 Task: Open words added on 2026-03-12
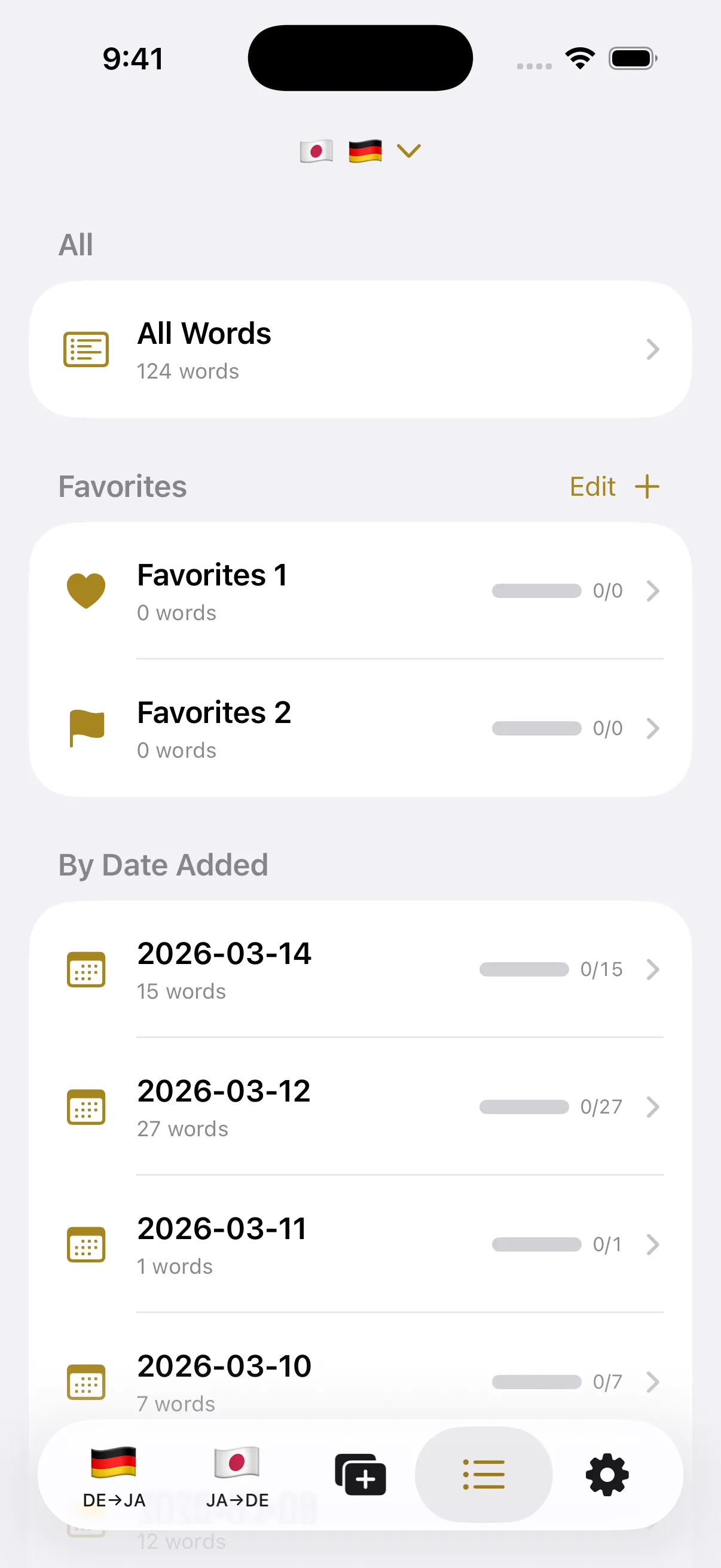(x=360, y=1107)
